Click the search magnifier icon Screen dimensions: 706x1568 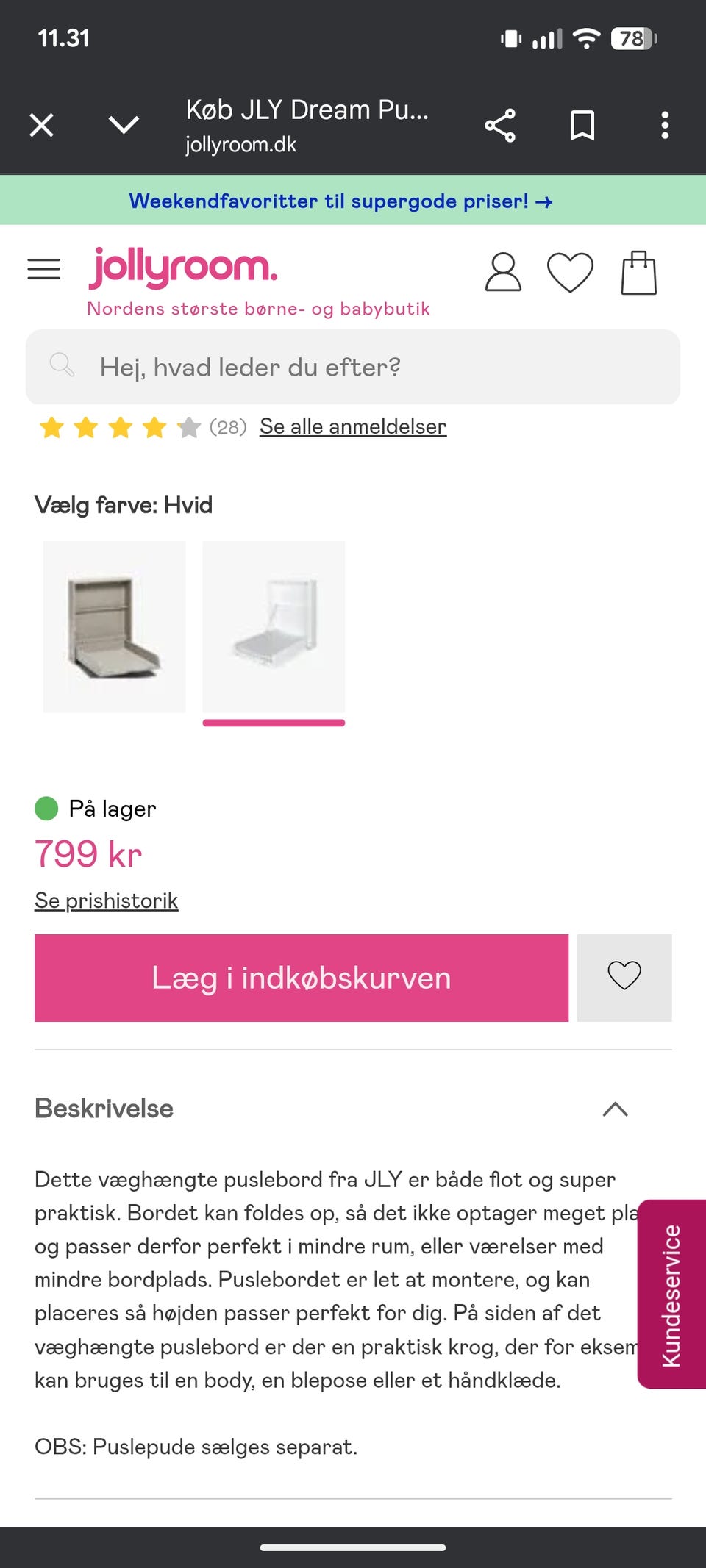click(x=63, y=365)
